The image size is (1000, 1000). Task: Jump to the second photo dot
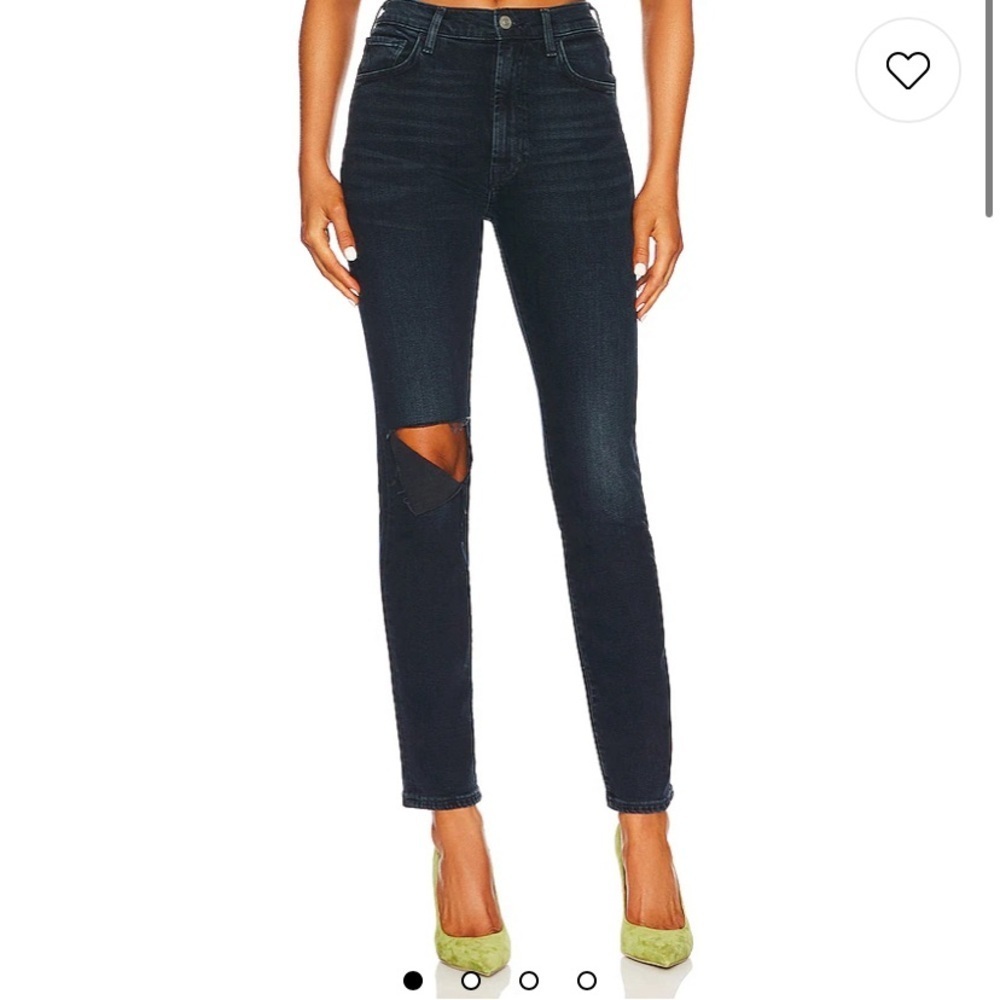point(471,980)
